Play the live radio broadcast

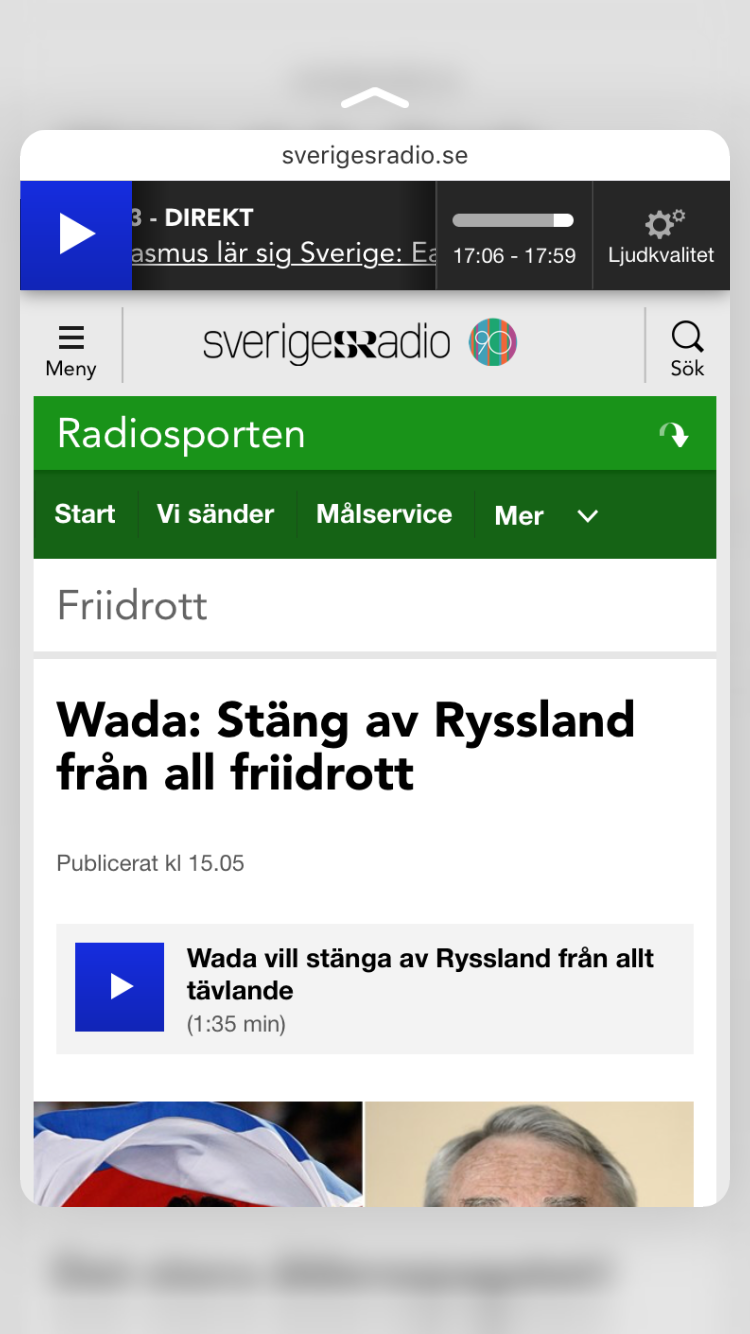tap(76, 235)
